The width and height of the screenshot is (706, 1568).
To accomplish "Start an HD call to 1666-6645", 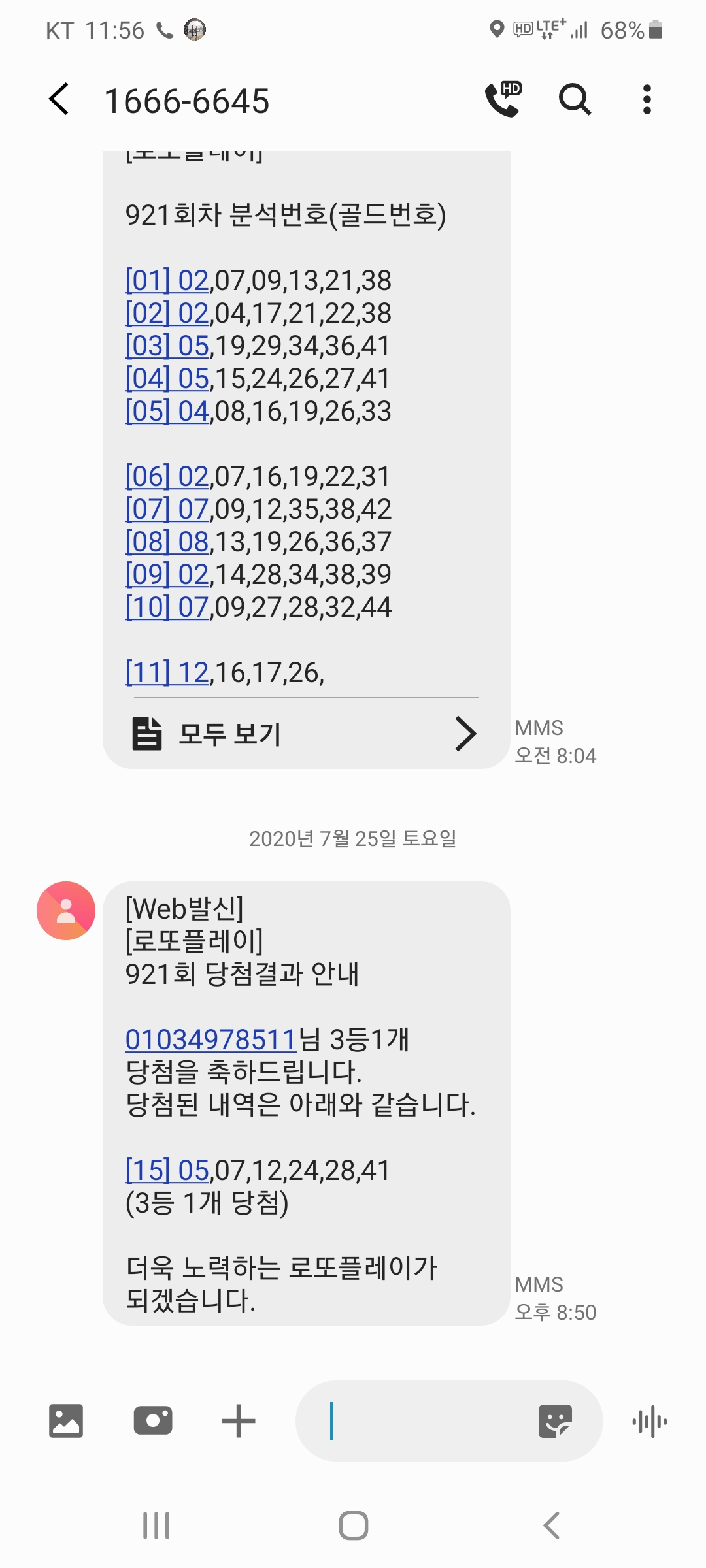I will click(x=503, y=99).
